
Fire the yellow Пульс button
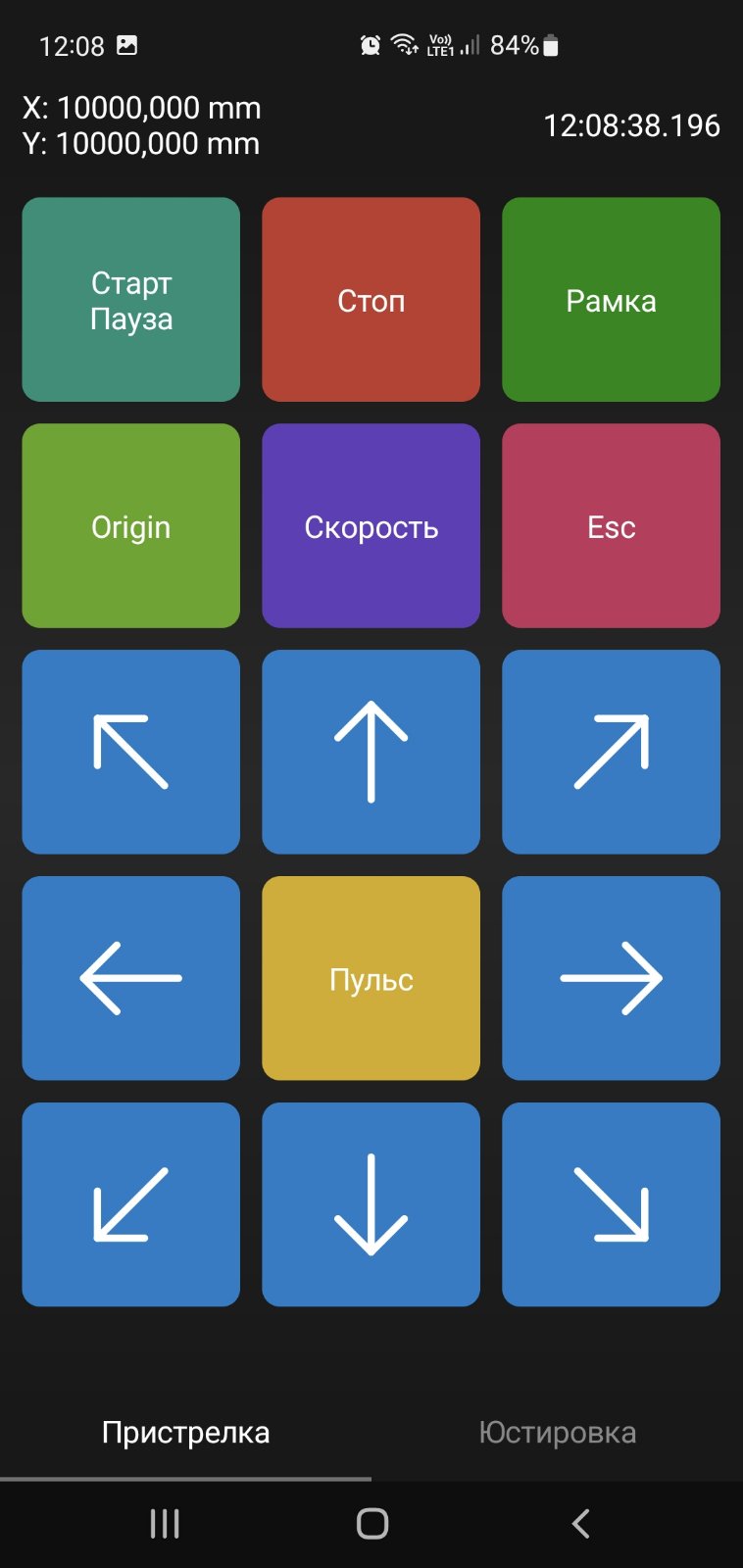(x=371, y=978)
